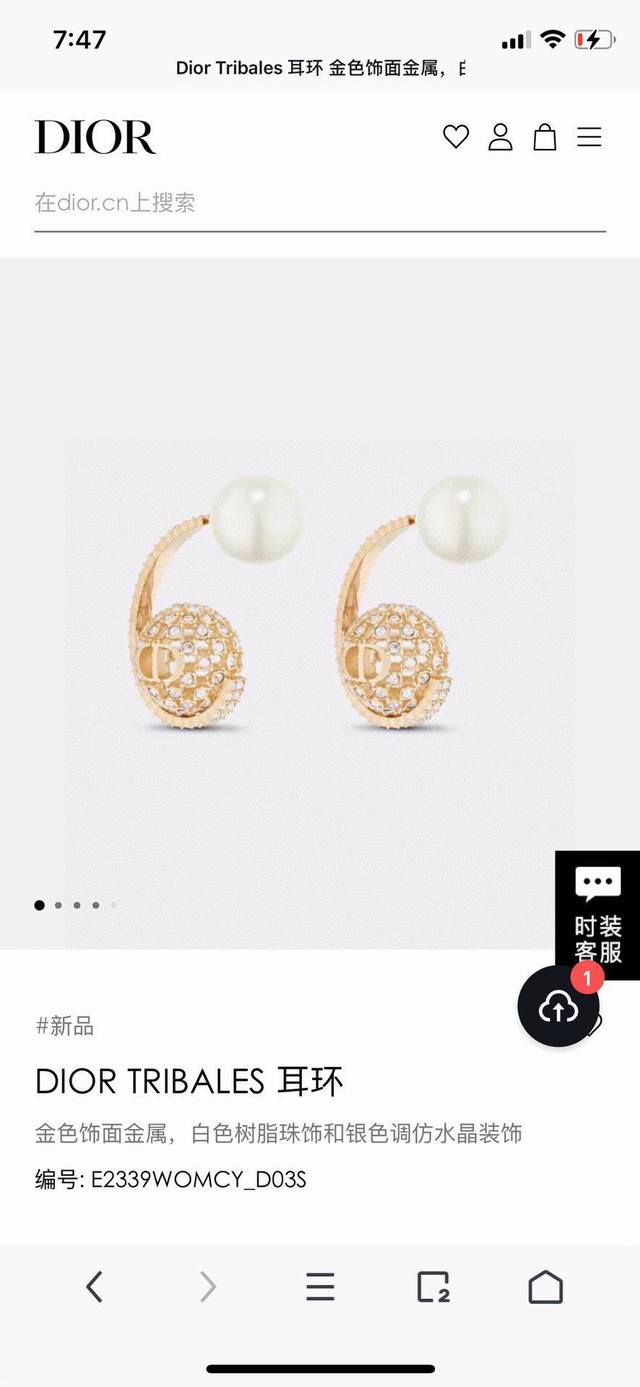Tap the 在dior.cn上搜索 search field

click(320, 203)
